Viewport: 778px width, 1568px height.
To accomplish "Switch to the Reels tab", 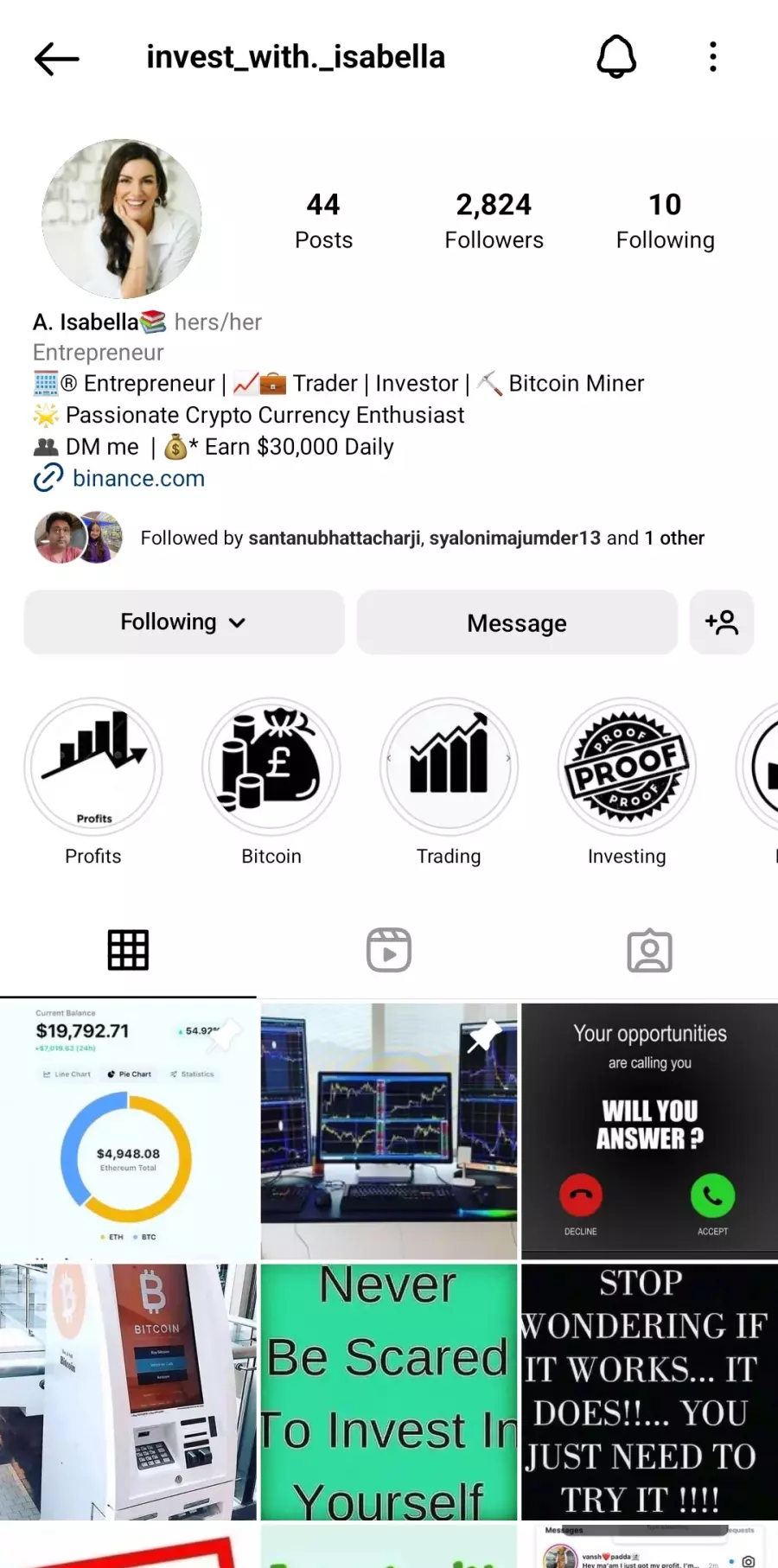I will click(389, 950).
